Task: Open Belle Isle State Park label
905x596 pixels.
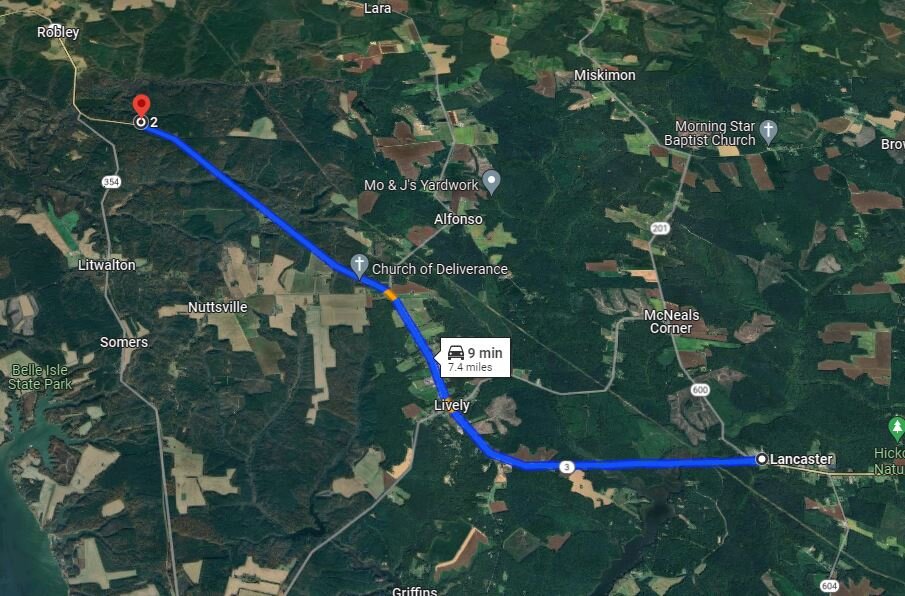Action: (40, 377)
